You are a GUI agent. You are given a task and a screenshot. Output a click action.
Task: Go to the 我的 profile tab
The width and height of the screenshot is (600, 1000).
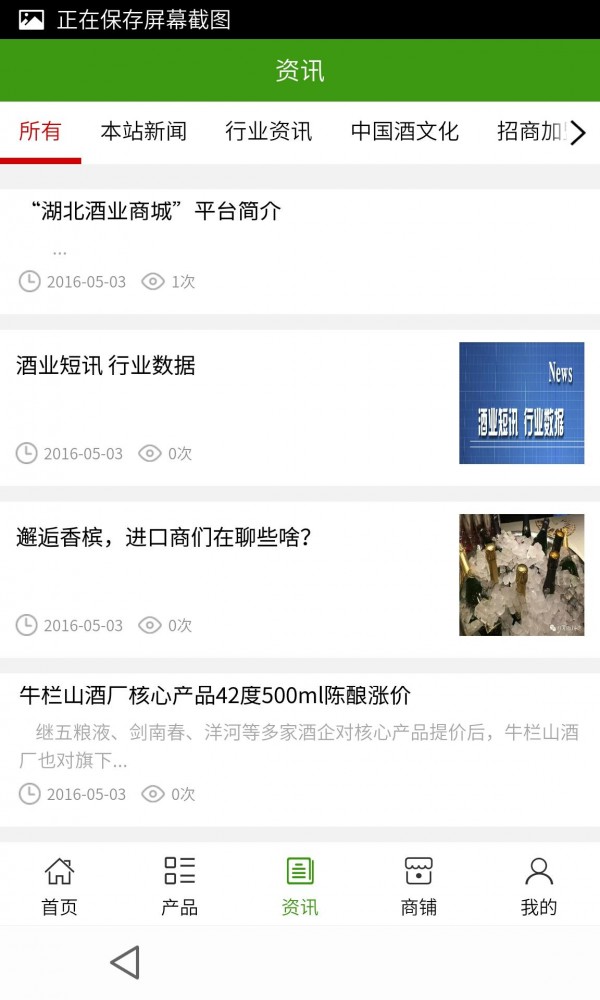coord(538,886)
